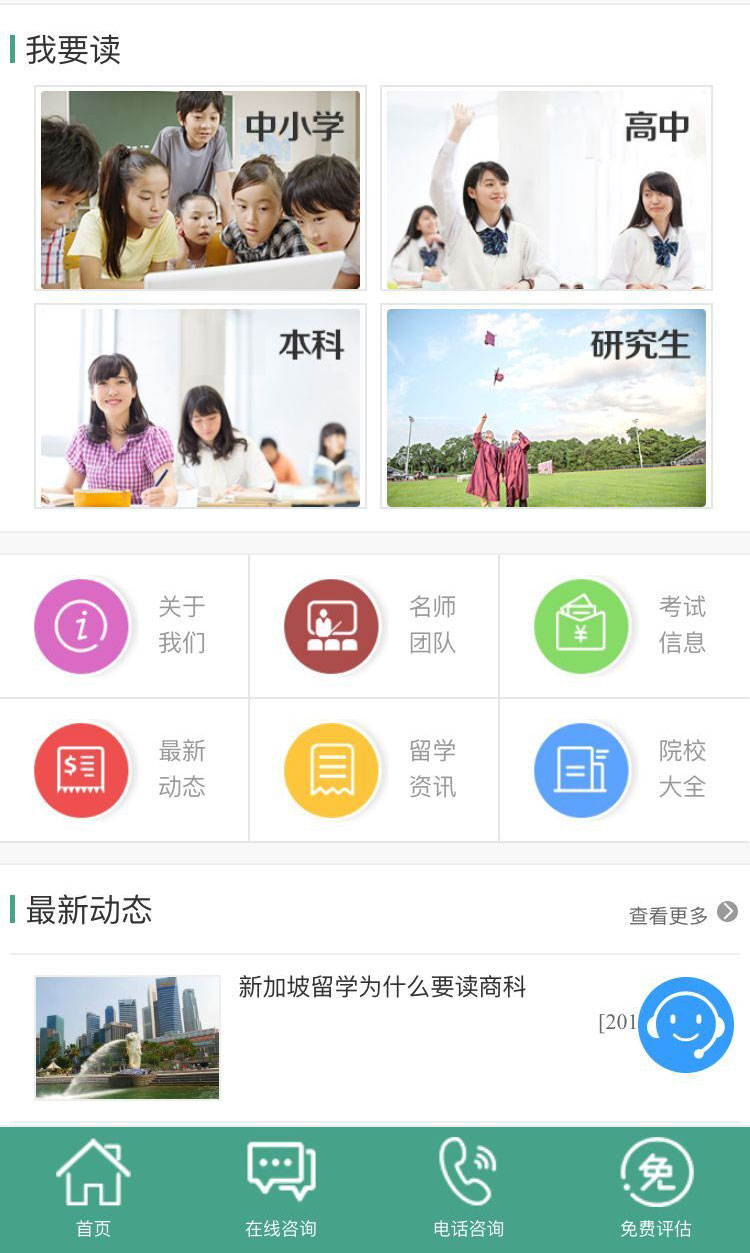Open 关于我们 about us
The width and height of the screenshot is (750, 1253).
click(x=124, y=626)
